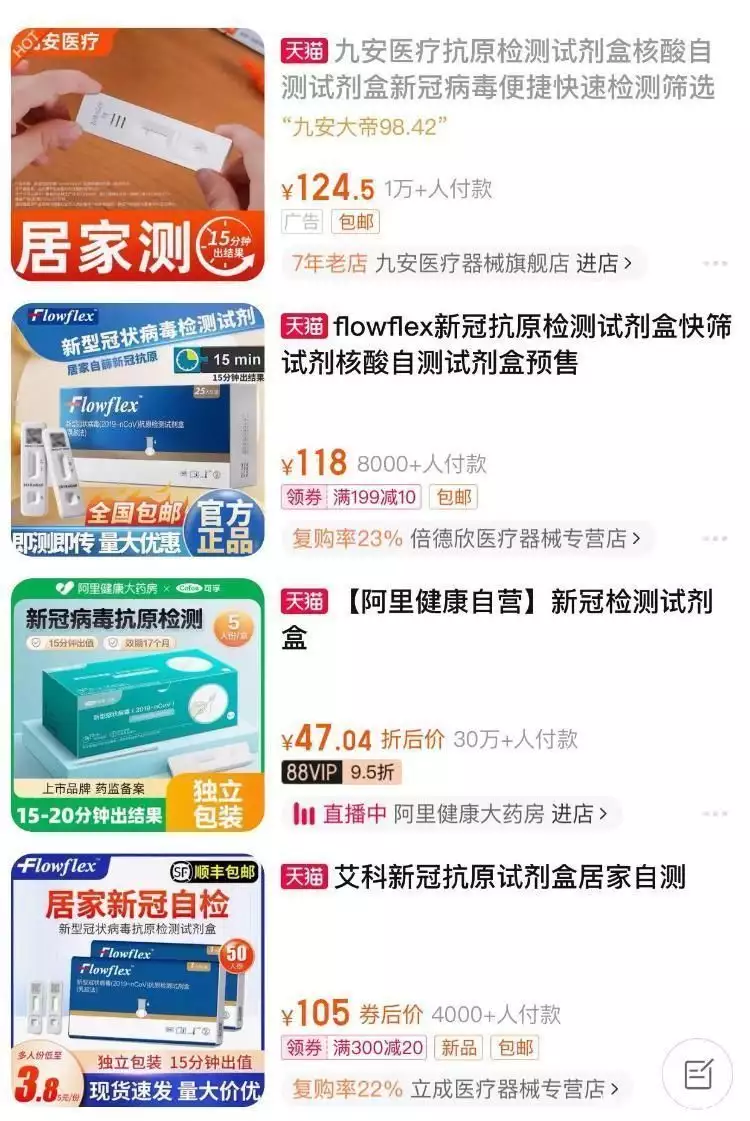This screenshot has height=1121, width=750.
Task: Tap the floating feedback edit button
Action: (698, 1075)
